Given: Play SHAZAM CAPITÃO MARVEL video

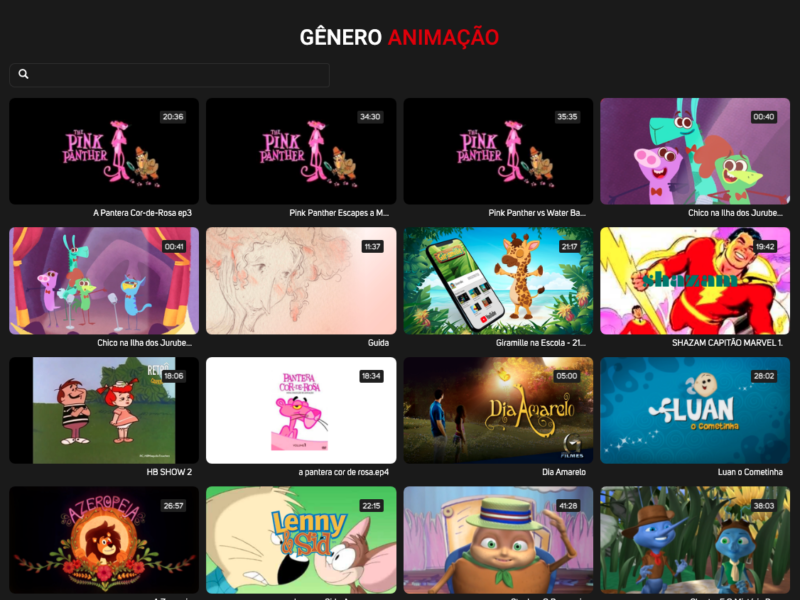Looking at the screenshot, I should click(x=695, y=281).
